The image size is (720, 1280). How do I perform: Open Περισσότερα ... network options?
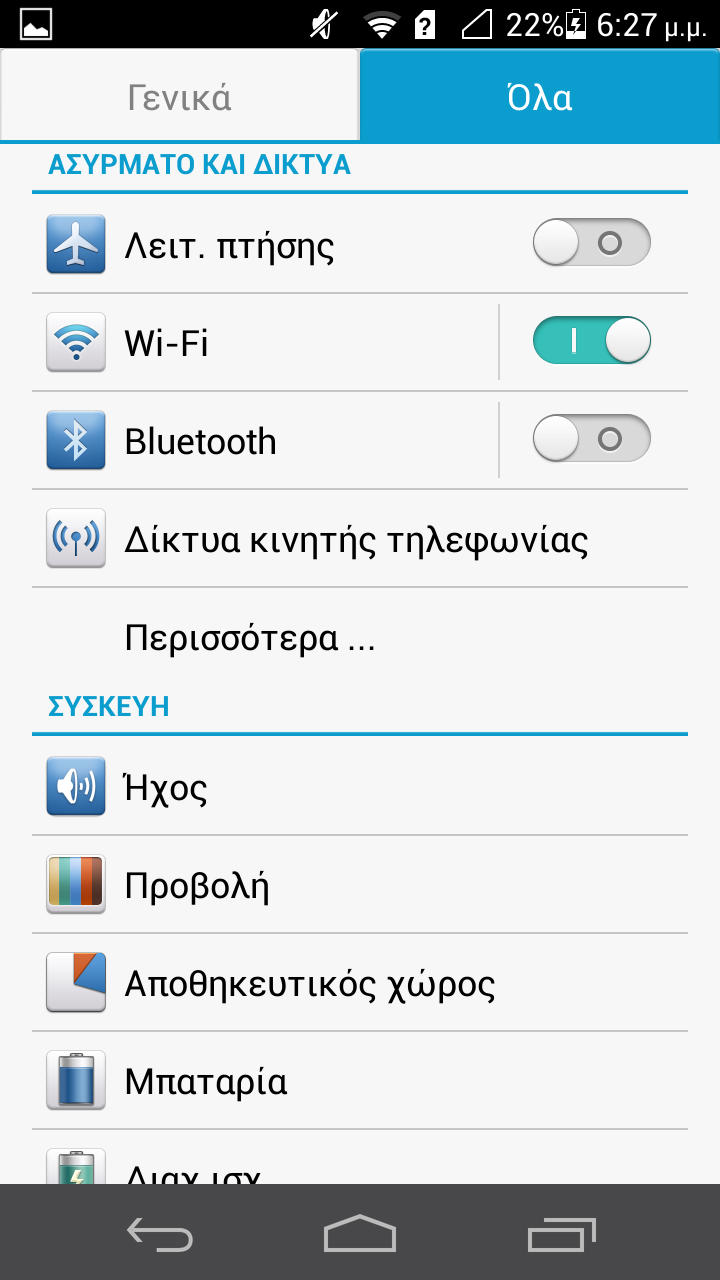[360, 637]
